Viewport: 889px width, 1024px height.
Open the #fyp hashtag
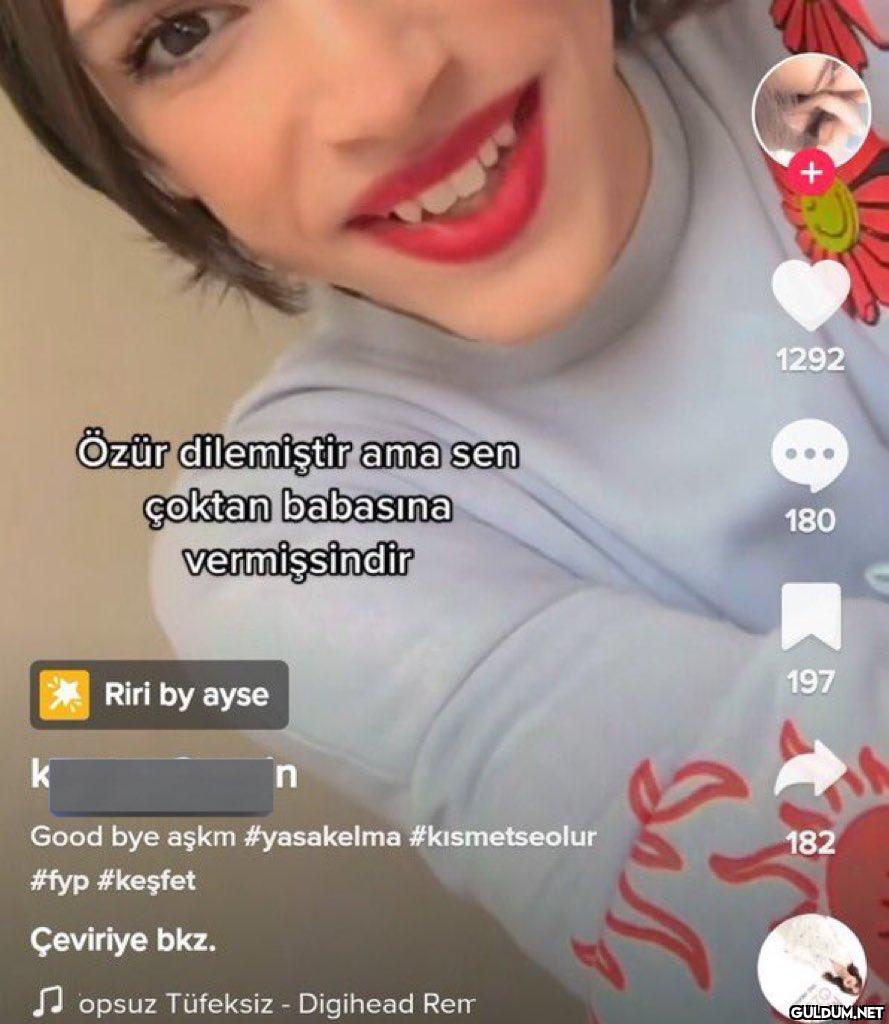(59, 881)
